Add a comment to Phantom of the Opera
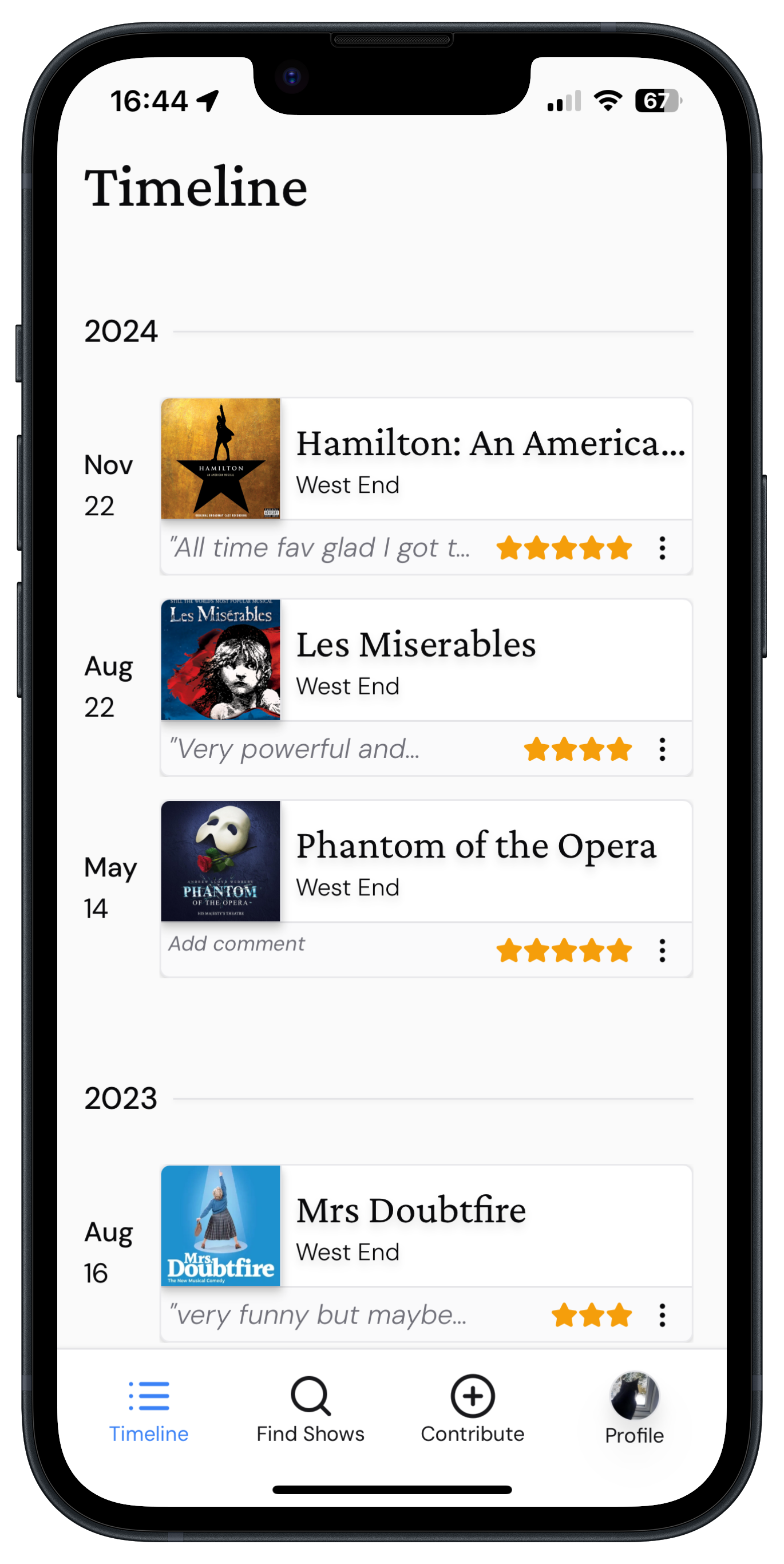 click(237, 943)
